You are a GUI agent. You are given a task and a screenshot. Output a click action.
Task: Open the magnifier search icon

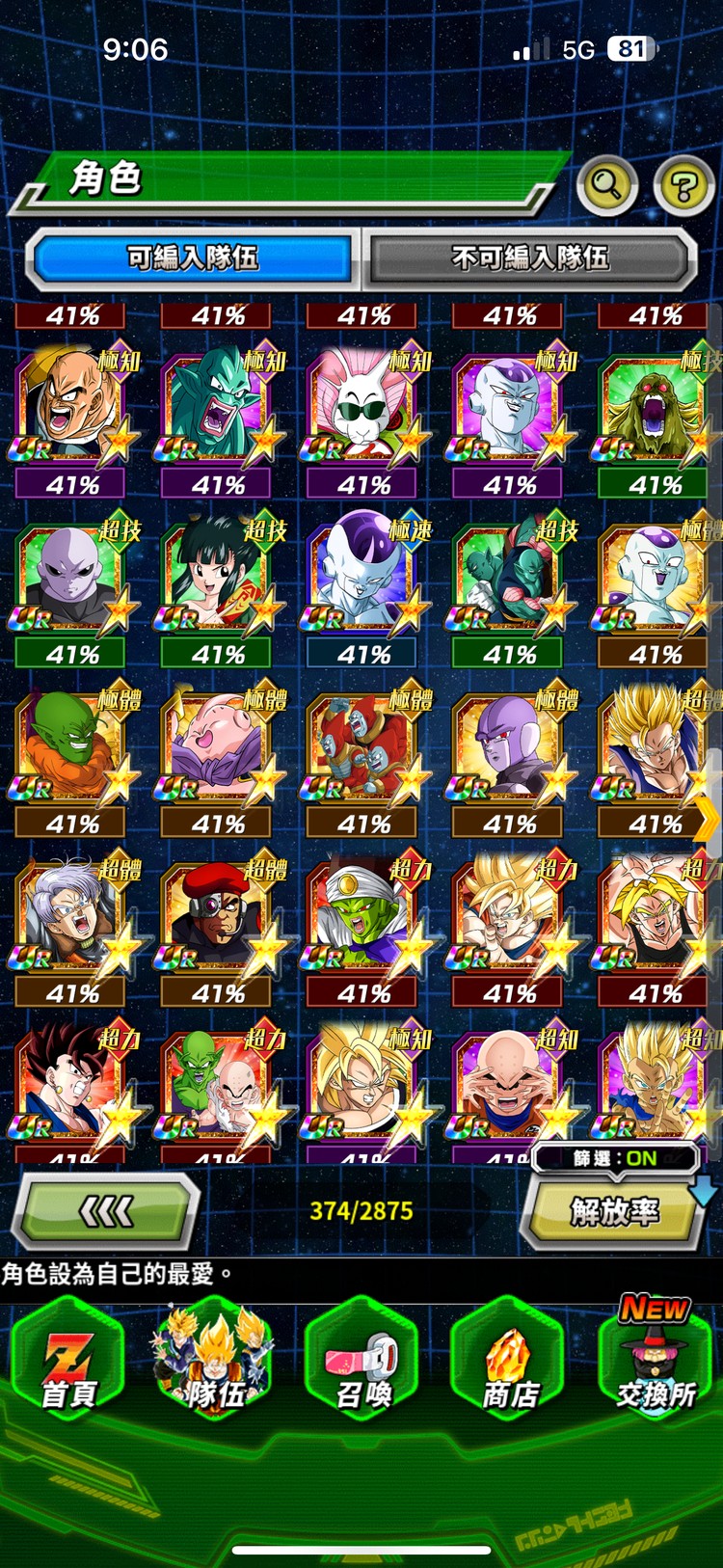tap(606, 184)
